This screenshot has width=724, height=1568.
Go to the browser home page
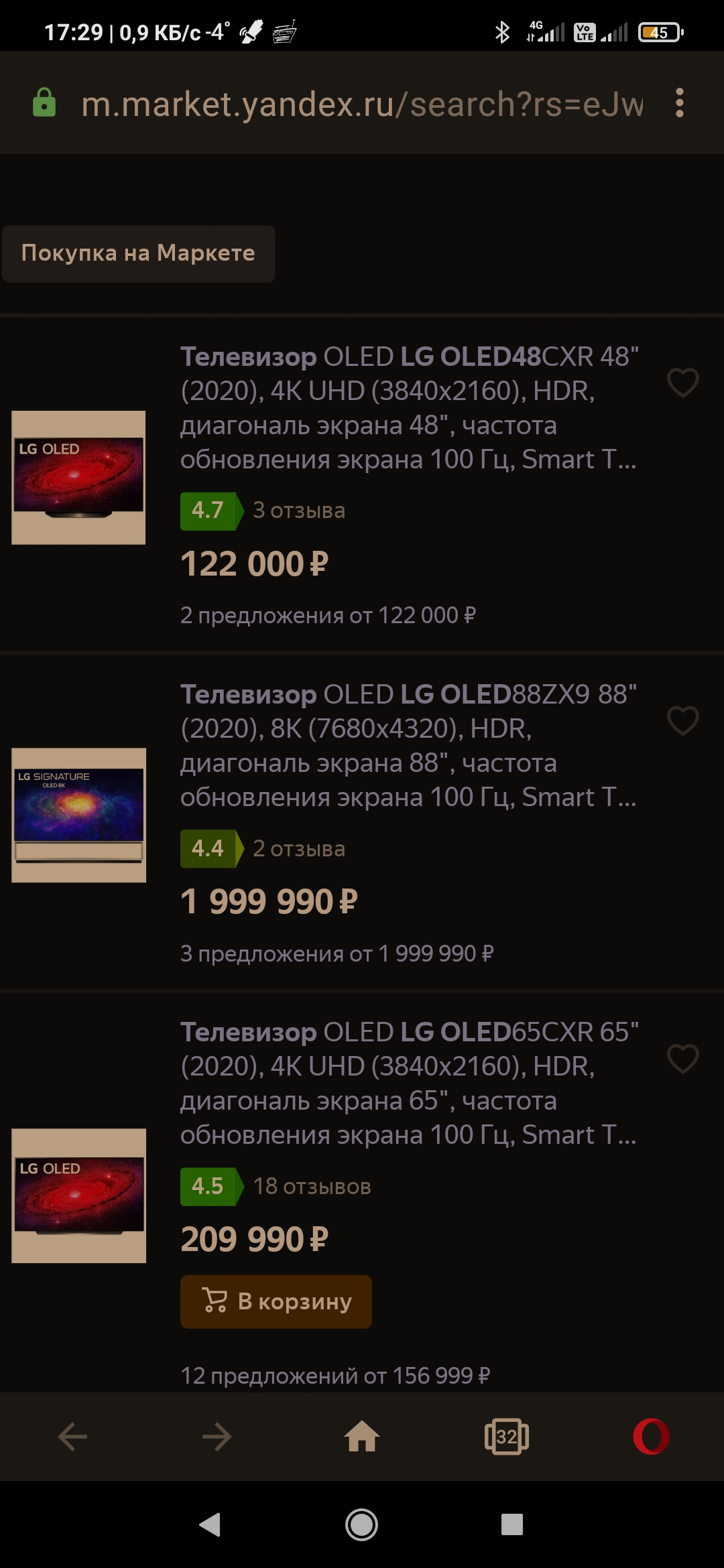pyautogui.click(x=362, y=1437)
